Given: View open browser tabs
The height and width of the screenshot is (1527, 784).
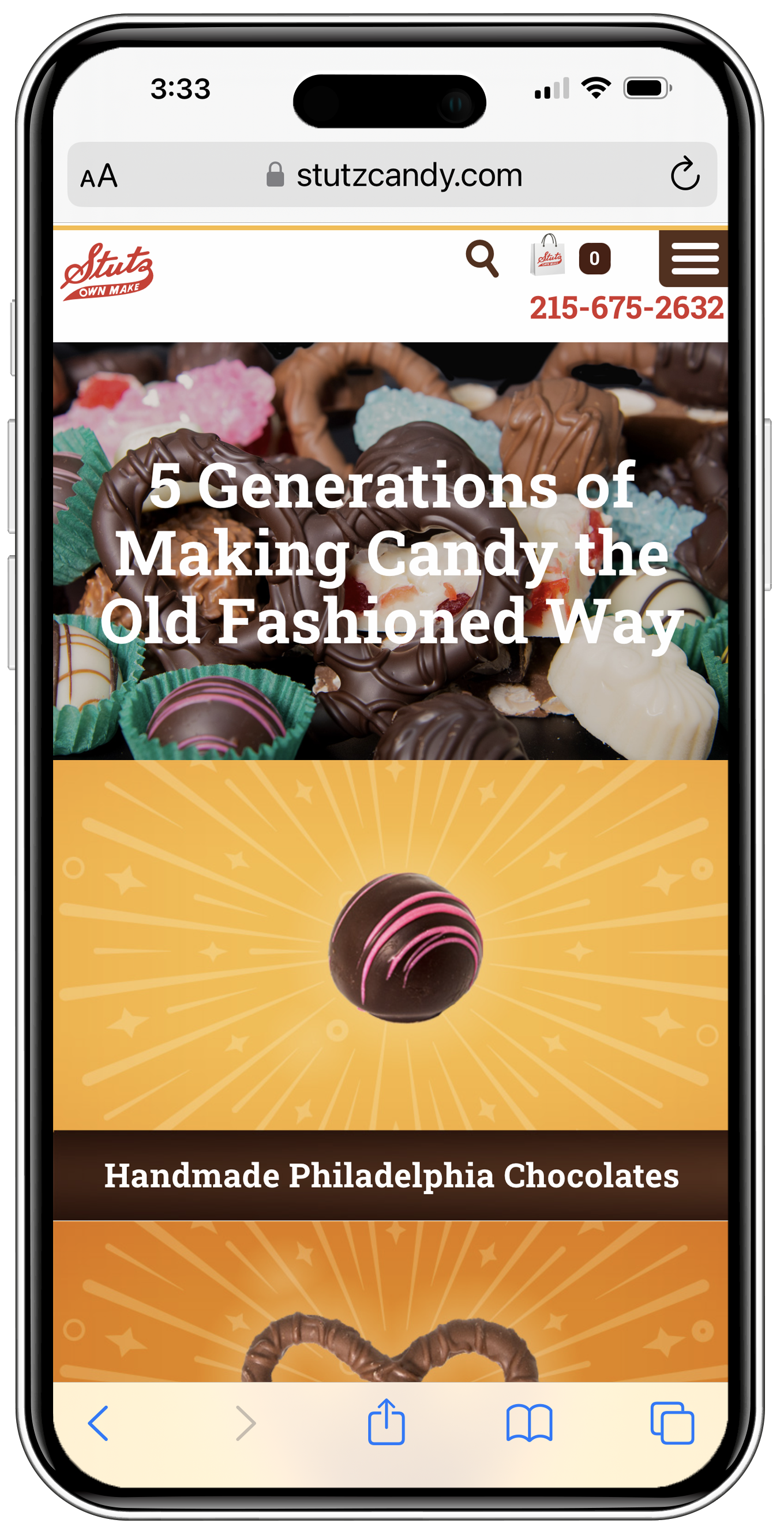Looking at the screenshot, I should click(x=672, y=1423).
